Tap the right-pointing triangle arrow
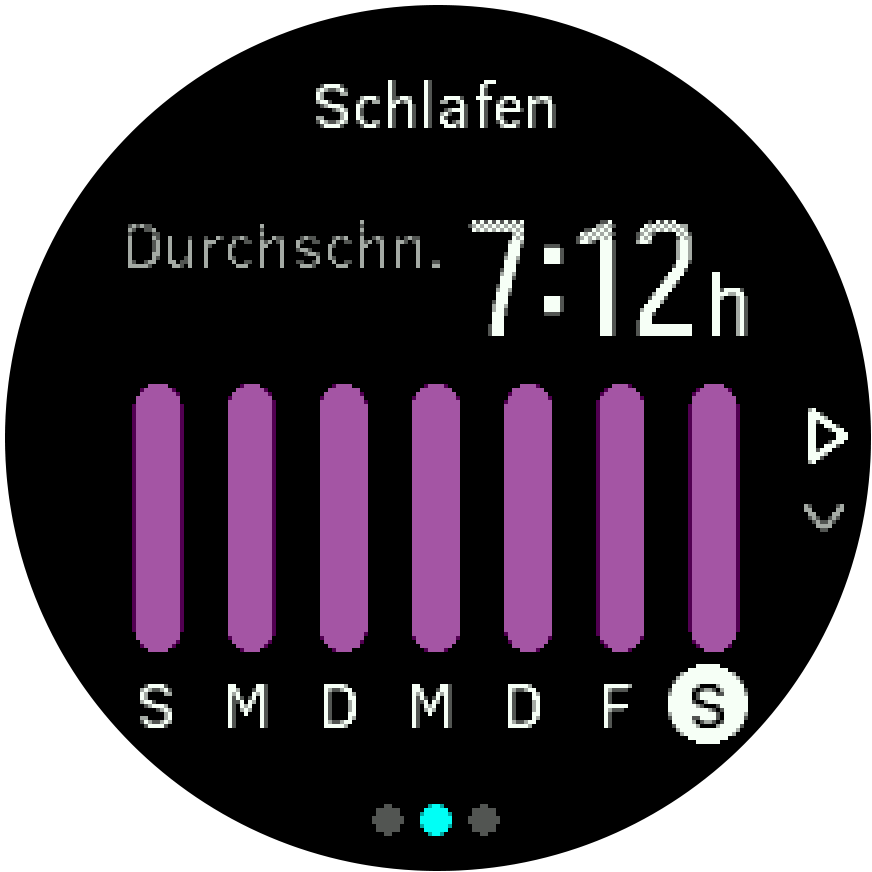The height and width of the screenshot is (872, 872). [825, 437]
